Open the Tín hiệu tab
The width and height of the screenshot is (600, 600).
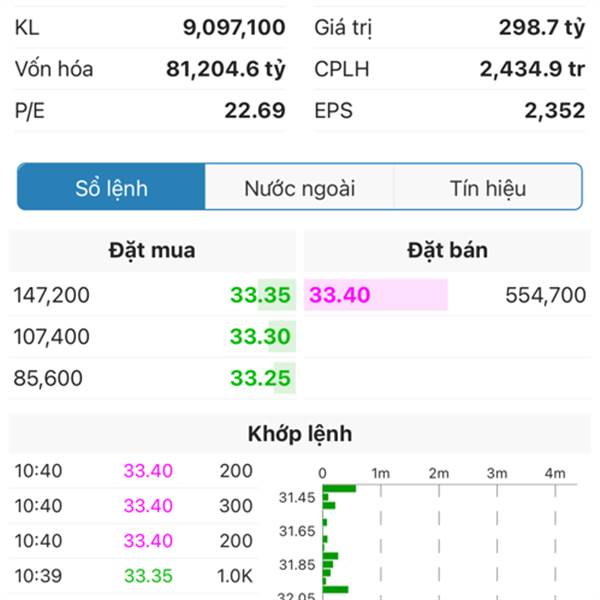(x=487, y=188)
